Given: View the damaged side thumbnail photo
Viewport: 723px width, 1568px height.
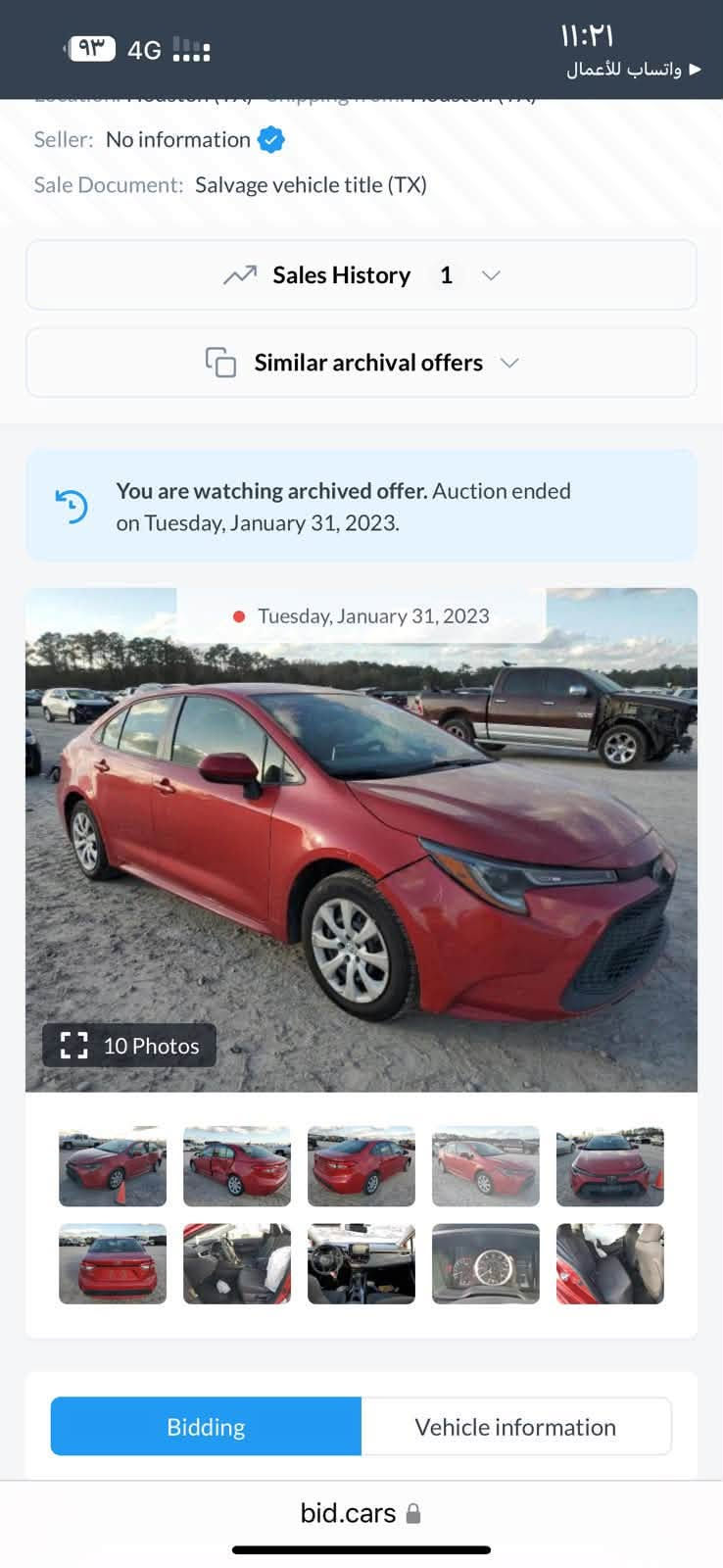Looking at the screenshot, I should tap(237, 1166).
